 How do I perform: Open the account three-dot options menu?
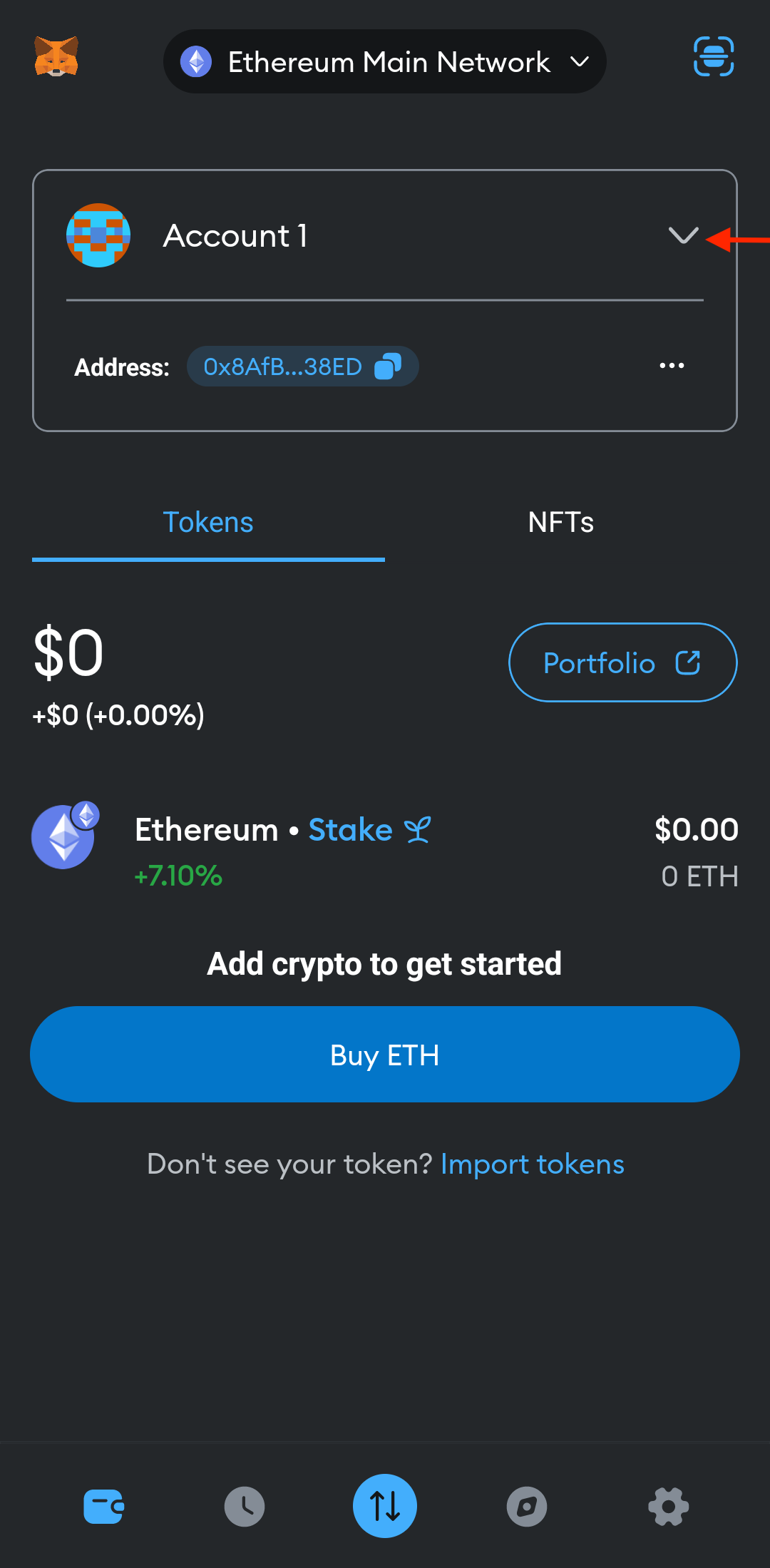pos(672,366)
